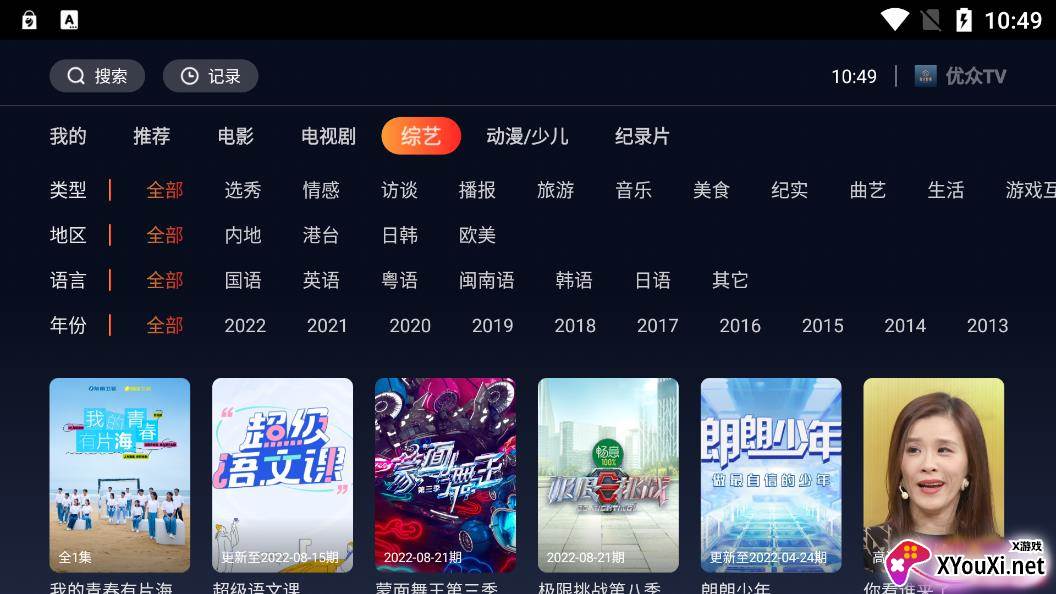Select 国语 language filter
This screenshot has height=594, width=1056.
click(x=243, y=280)
